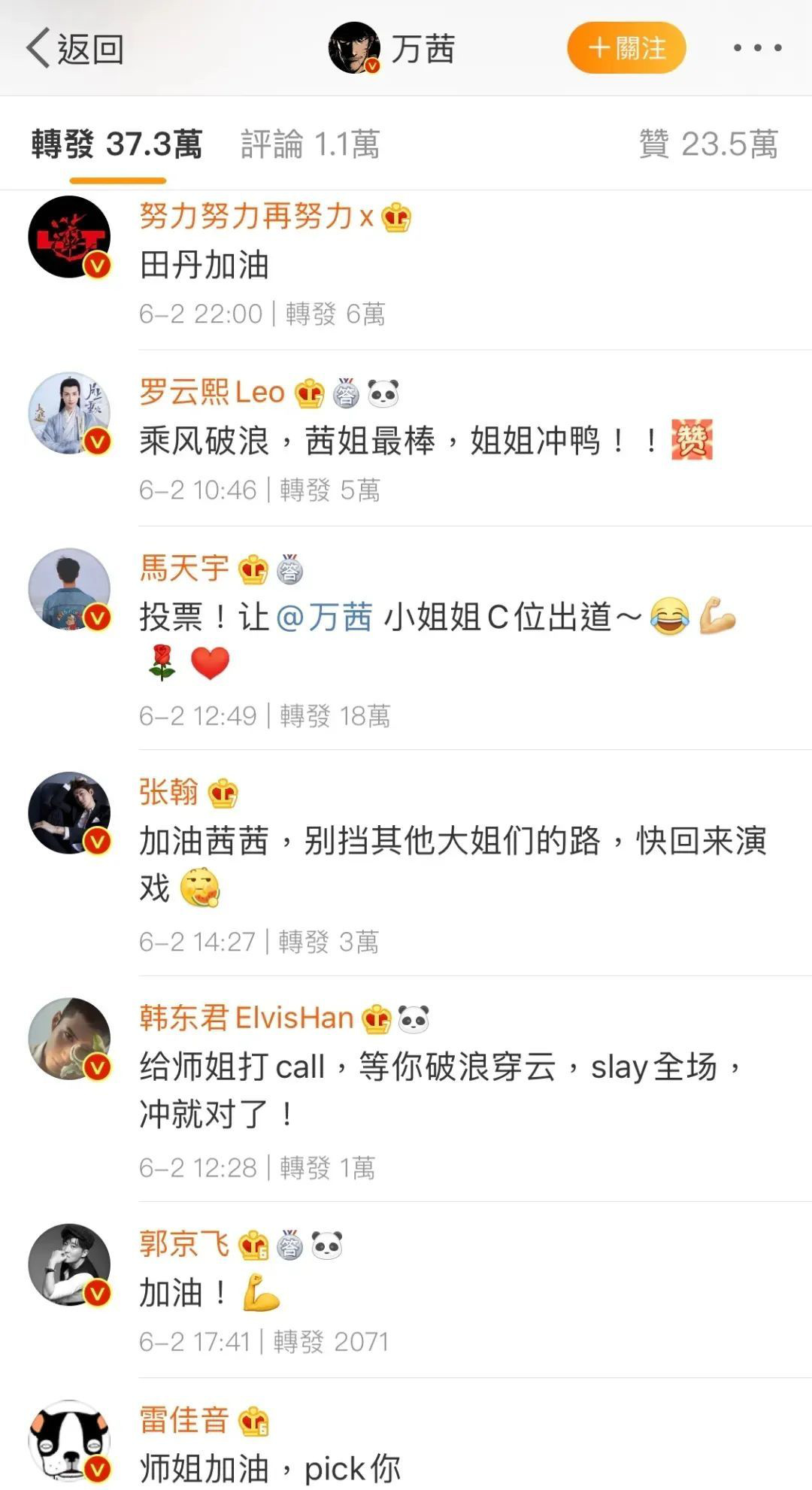This screenshot has width=812, height=1490.
Task: View 张翰's repost about 茜茜
Action: pyautogui.click(x=453, y=864)
